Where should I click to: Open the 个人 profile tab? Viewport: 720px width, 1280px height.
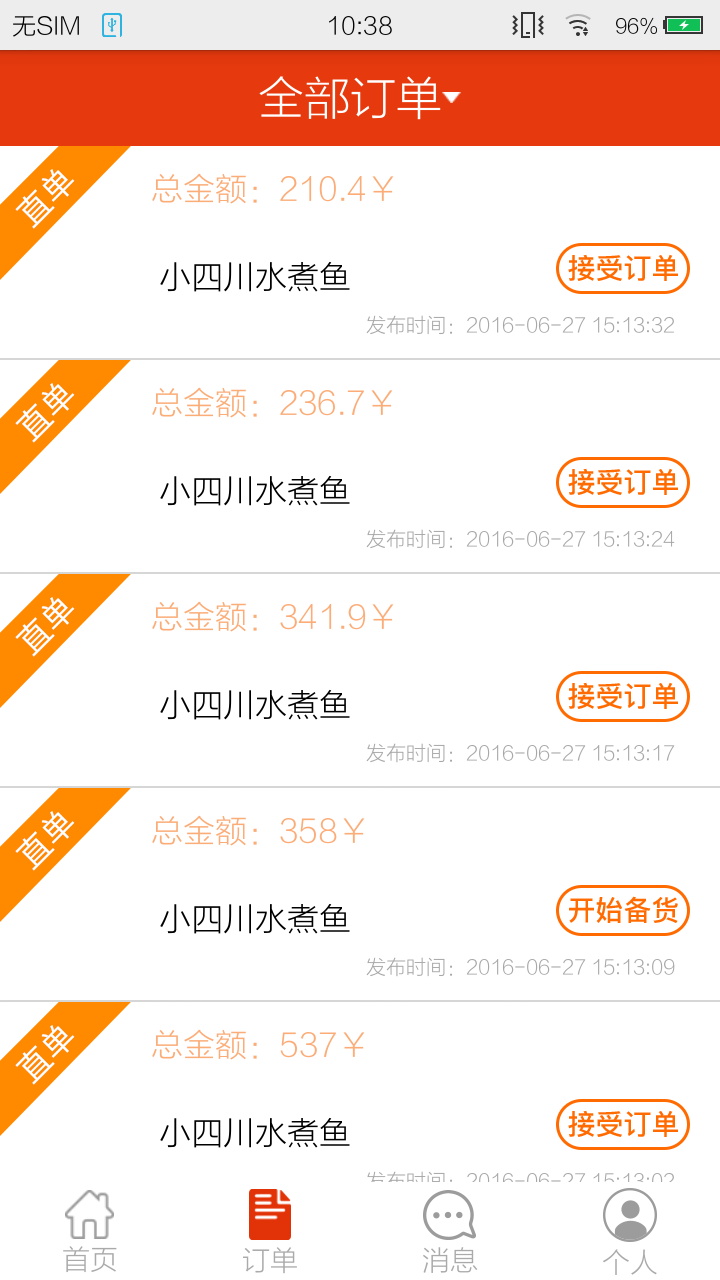[x=630, y=1232]
